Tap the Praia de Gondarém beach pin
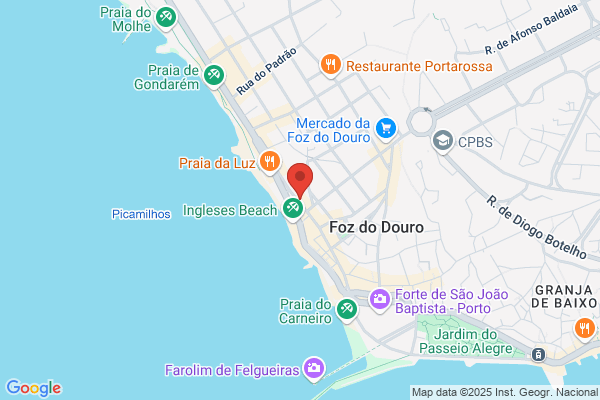 (214, 76)
